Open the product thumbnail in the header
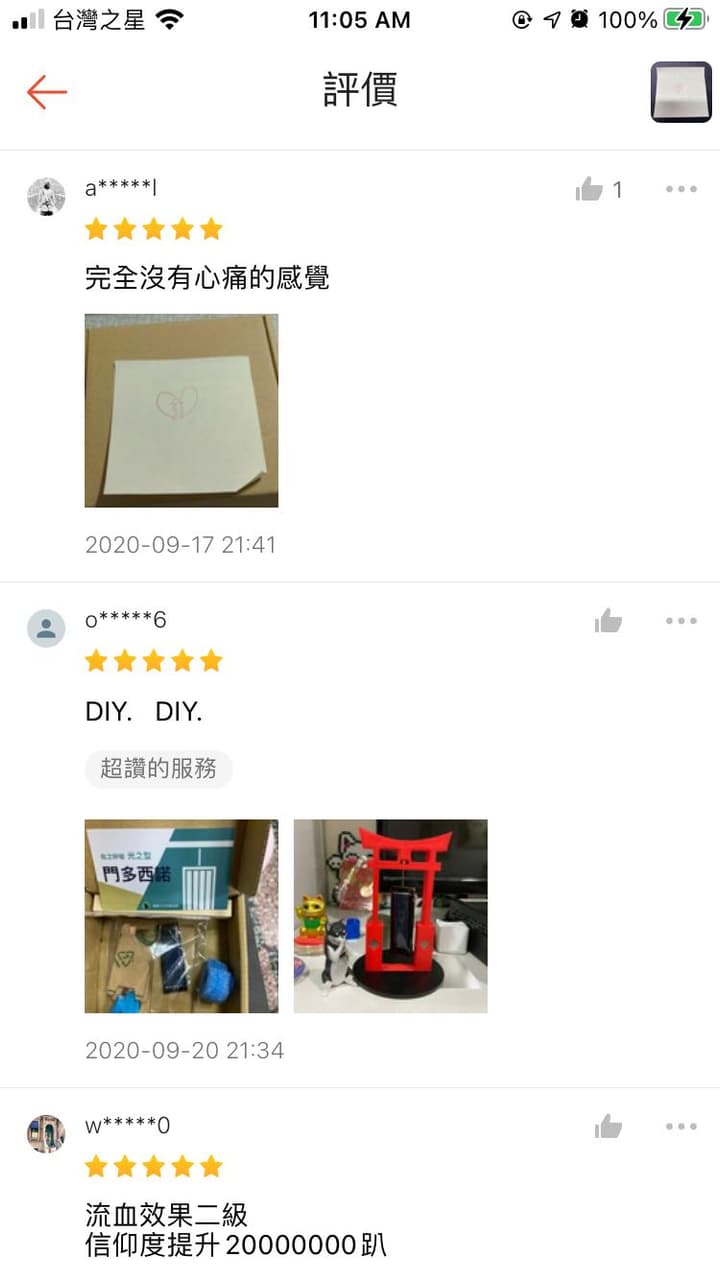The image size is (720, 1280). click(x=681, y=92)
